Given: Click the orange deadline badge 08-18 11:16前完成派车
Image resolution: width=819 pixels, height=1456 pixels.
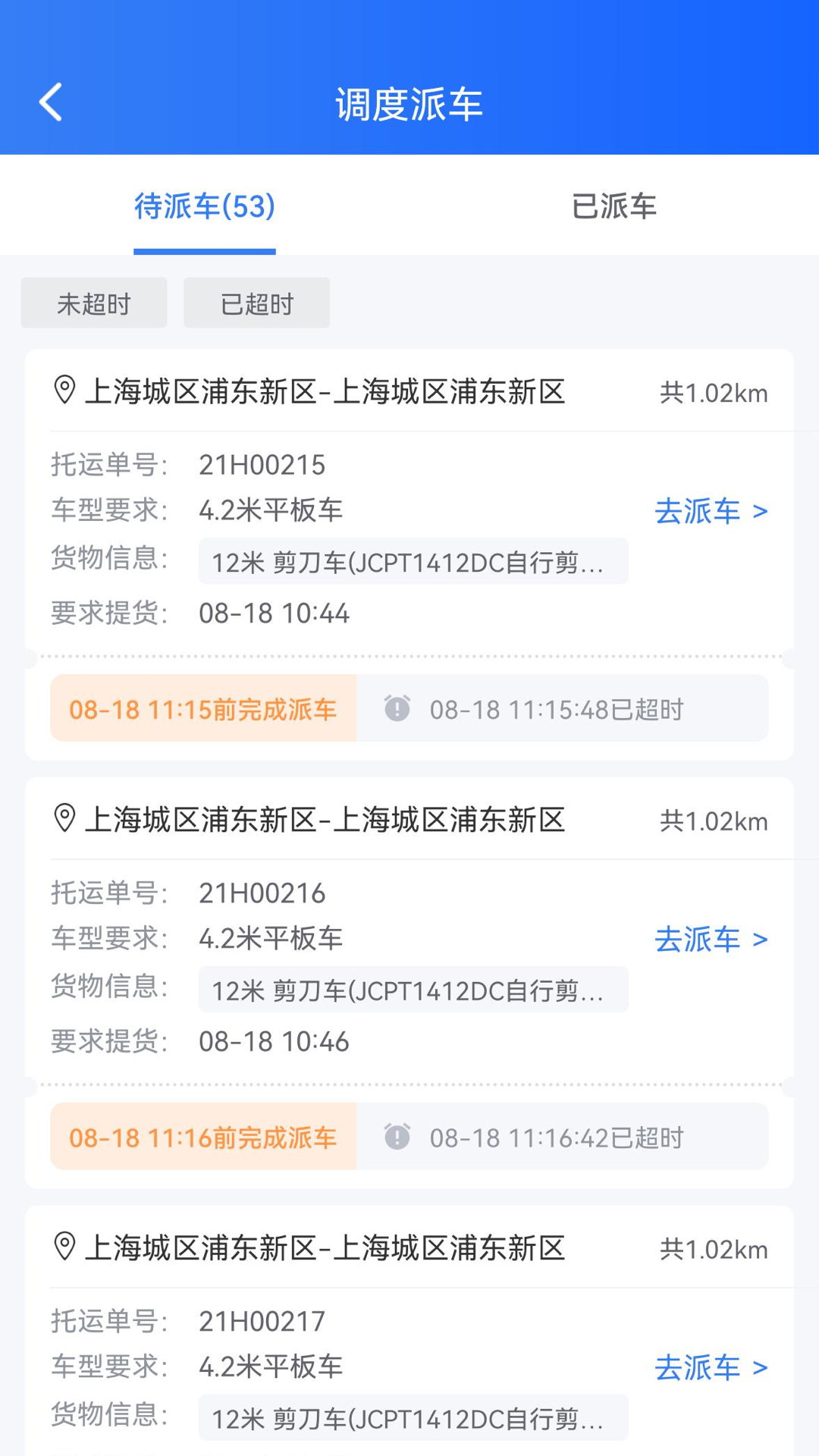Looking at the screenshot, I should click(x=202, y=1136).
